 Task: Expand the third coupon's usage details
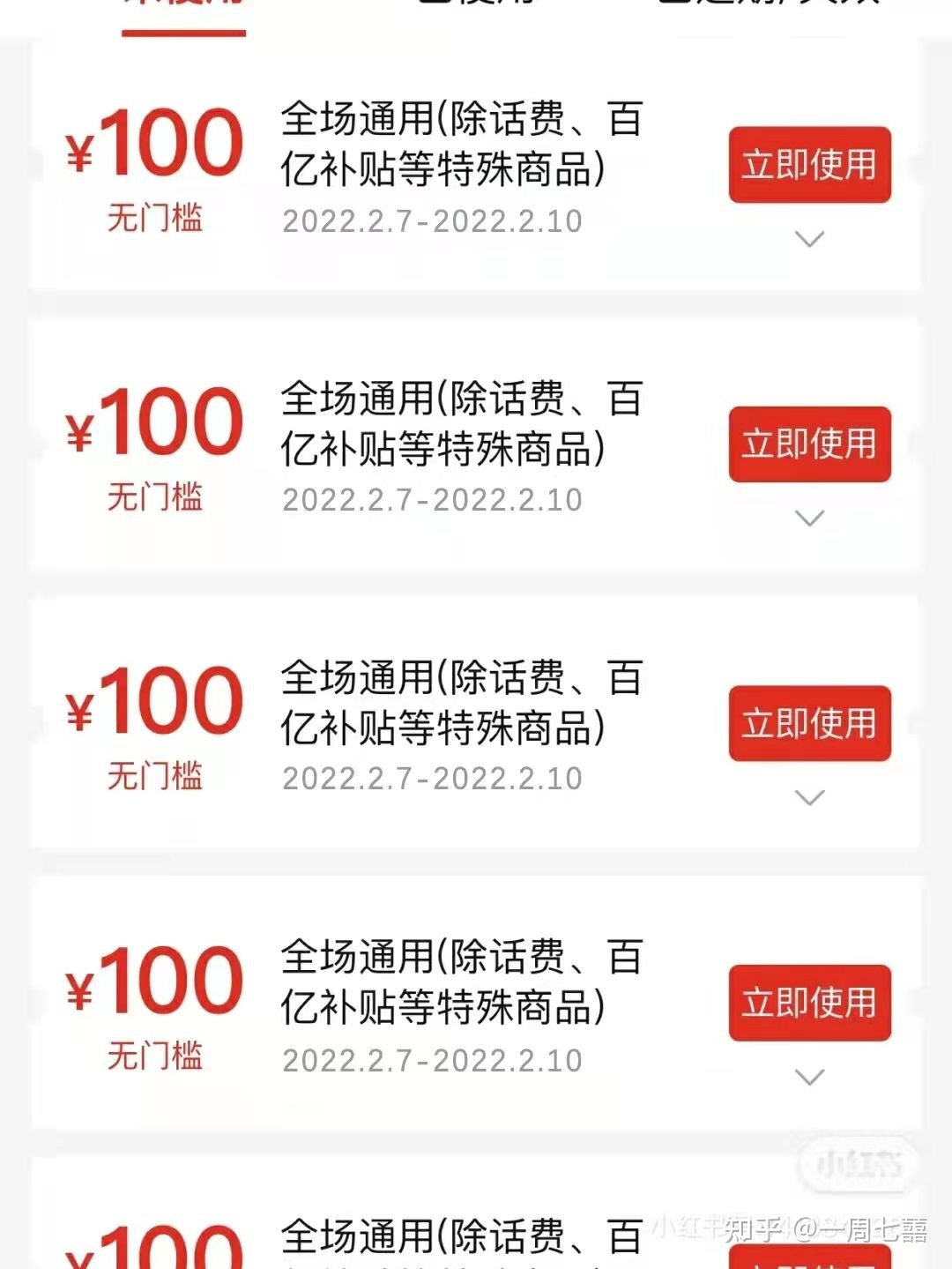coord(809,797)
